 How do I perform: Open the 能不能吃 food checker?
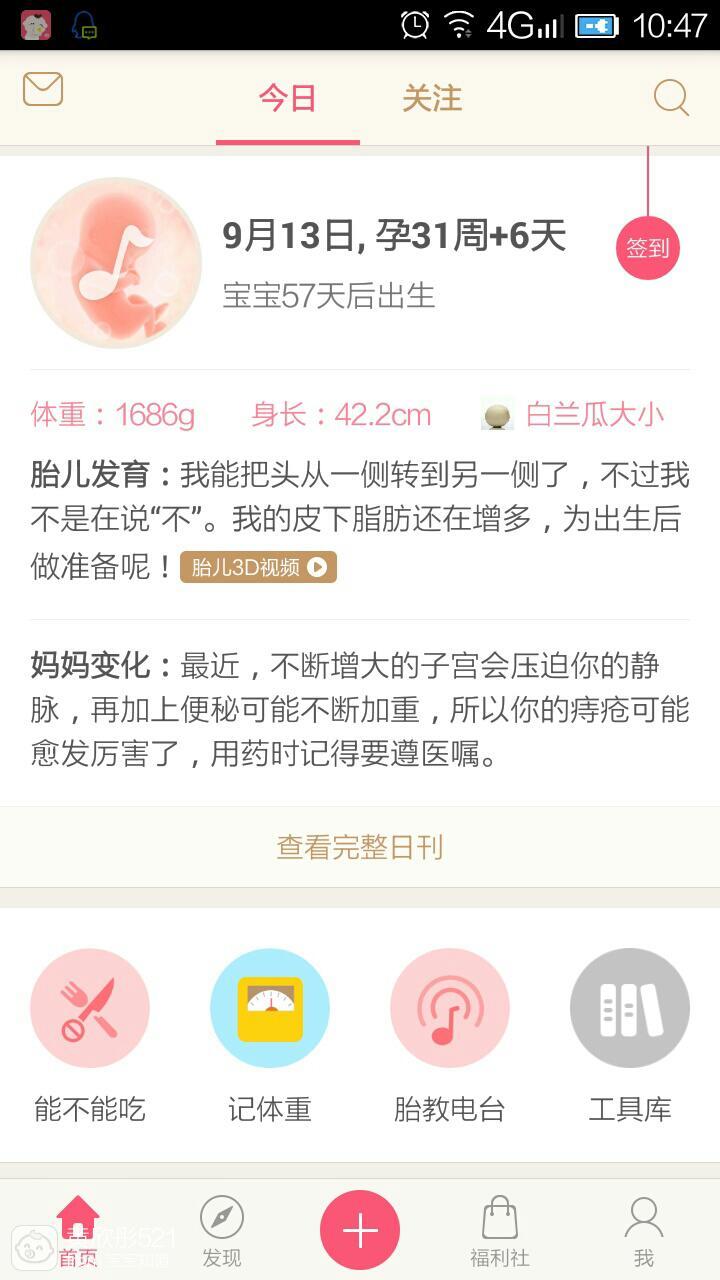coord(90,1008)
